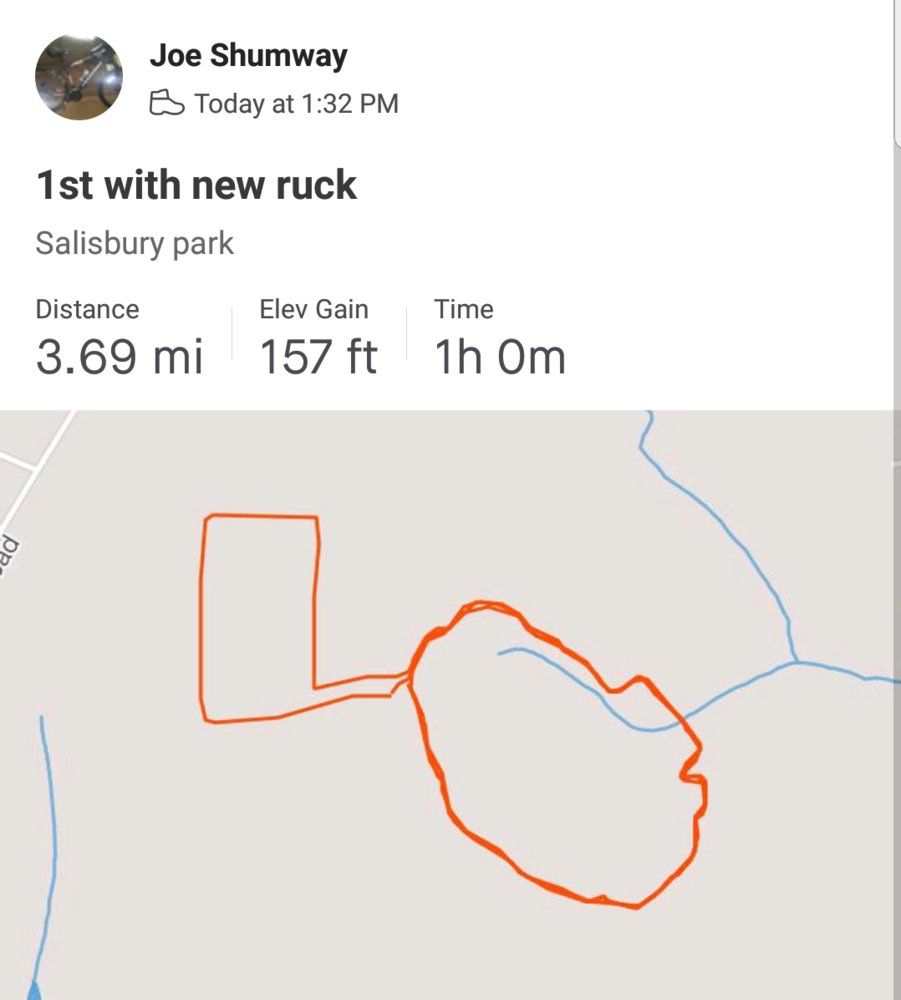Select Joe Shumway's profile photo

click(x=80, y=75)
